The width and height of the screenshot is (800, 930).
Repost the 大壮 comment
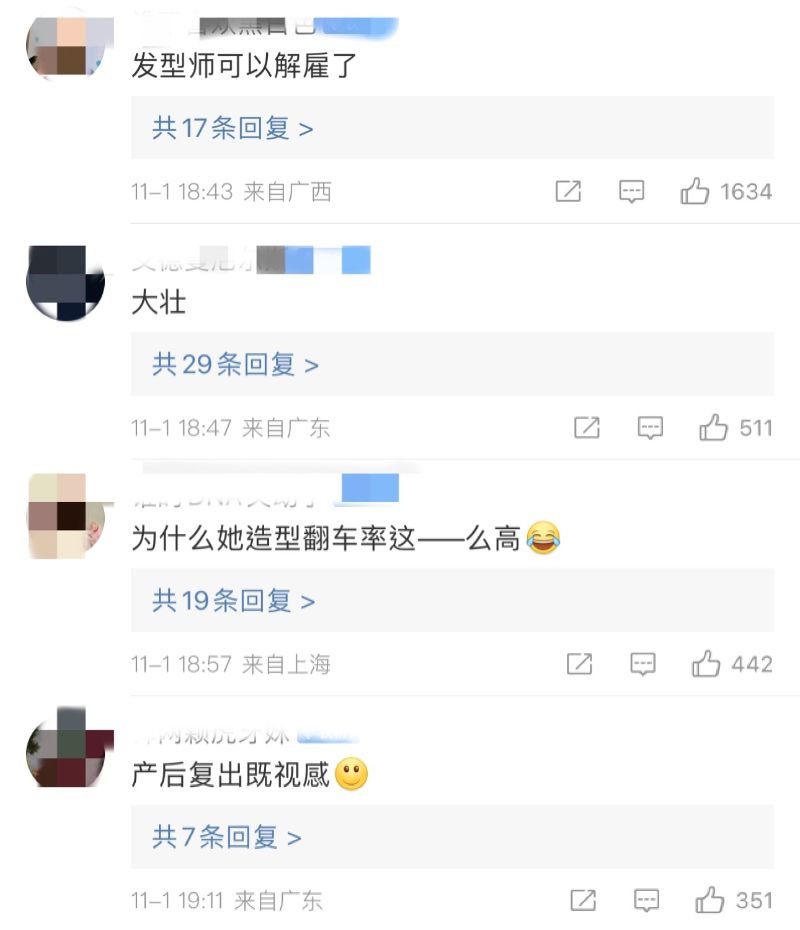587,428
